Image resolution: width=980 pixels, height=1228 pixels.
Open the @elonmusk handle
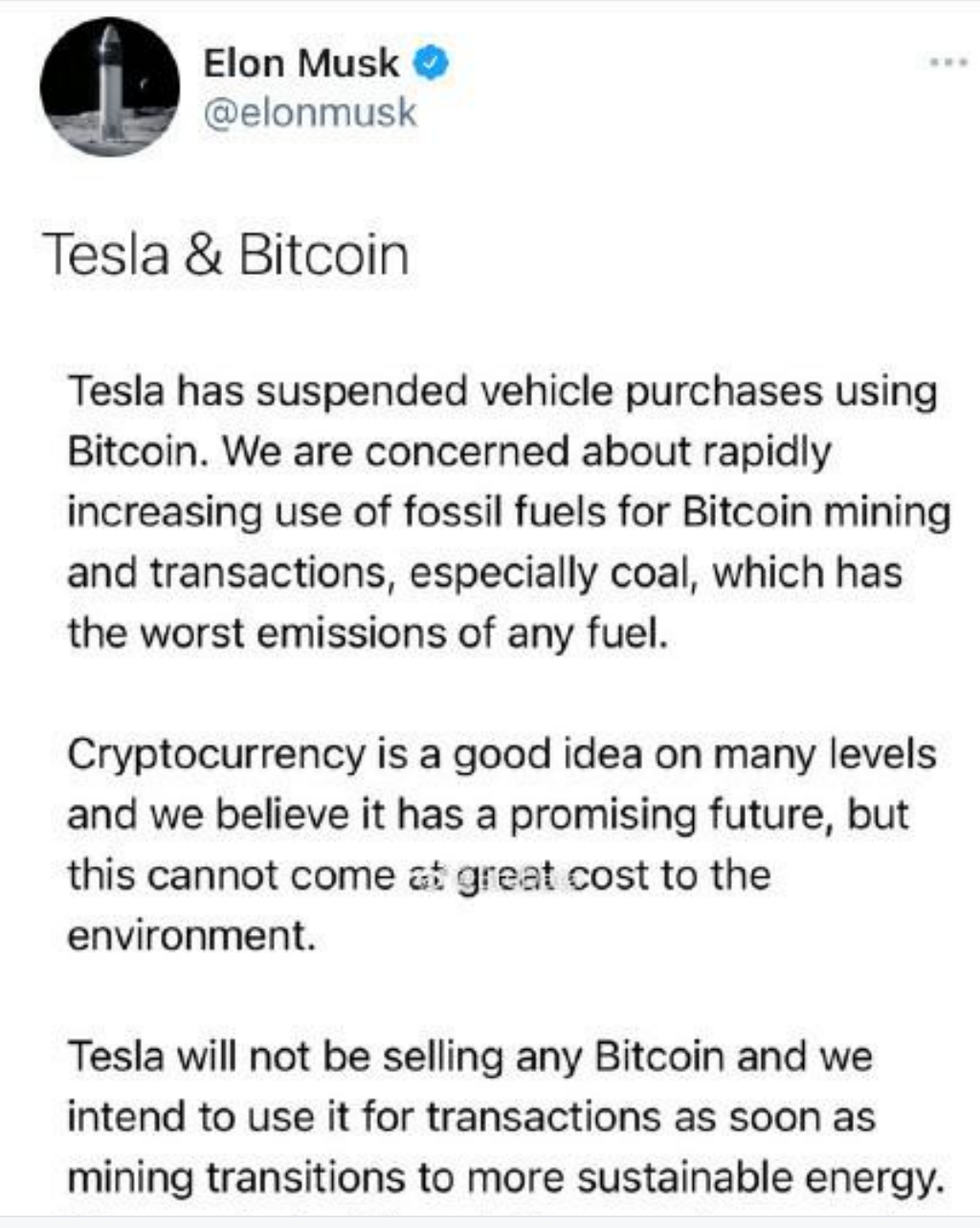[310, 113]
